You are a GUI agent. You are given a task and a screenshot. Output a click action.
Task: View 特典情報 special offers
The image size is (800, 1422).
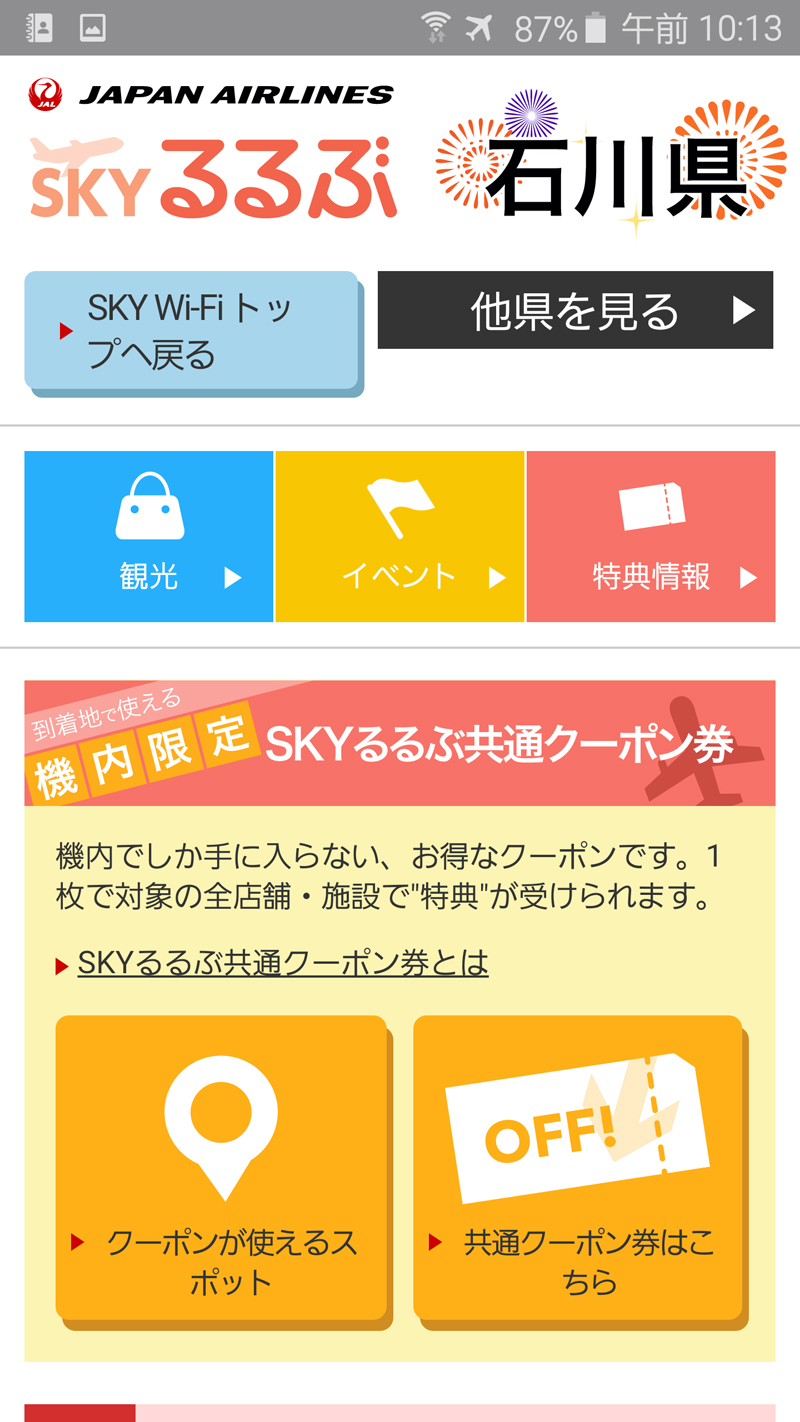pyautogui.click(x=650, y=536)
